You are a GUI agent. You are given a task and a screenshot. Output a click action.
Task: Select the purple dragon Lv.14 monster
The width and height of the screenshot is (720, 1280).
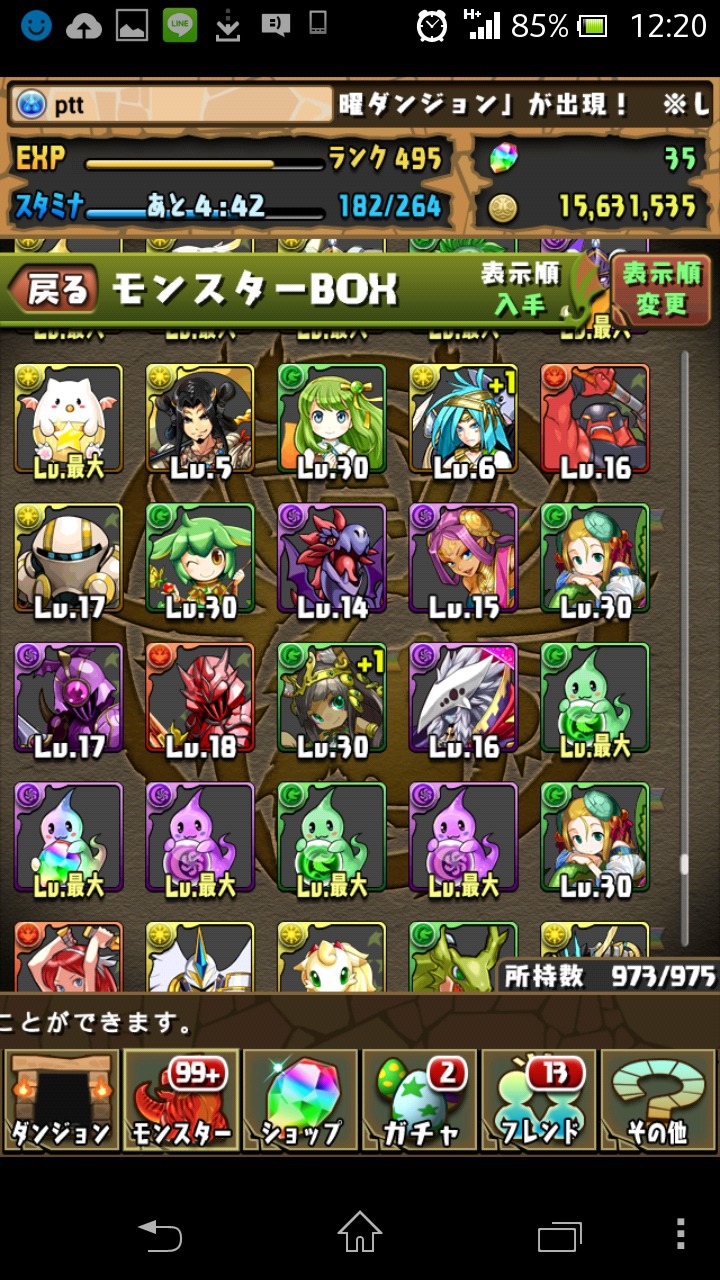click(332, 558)
